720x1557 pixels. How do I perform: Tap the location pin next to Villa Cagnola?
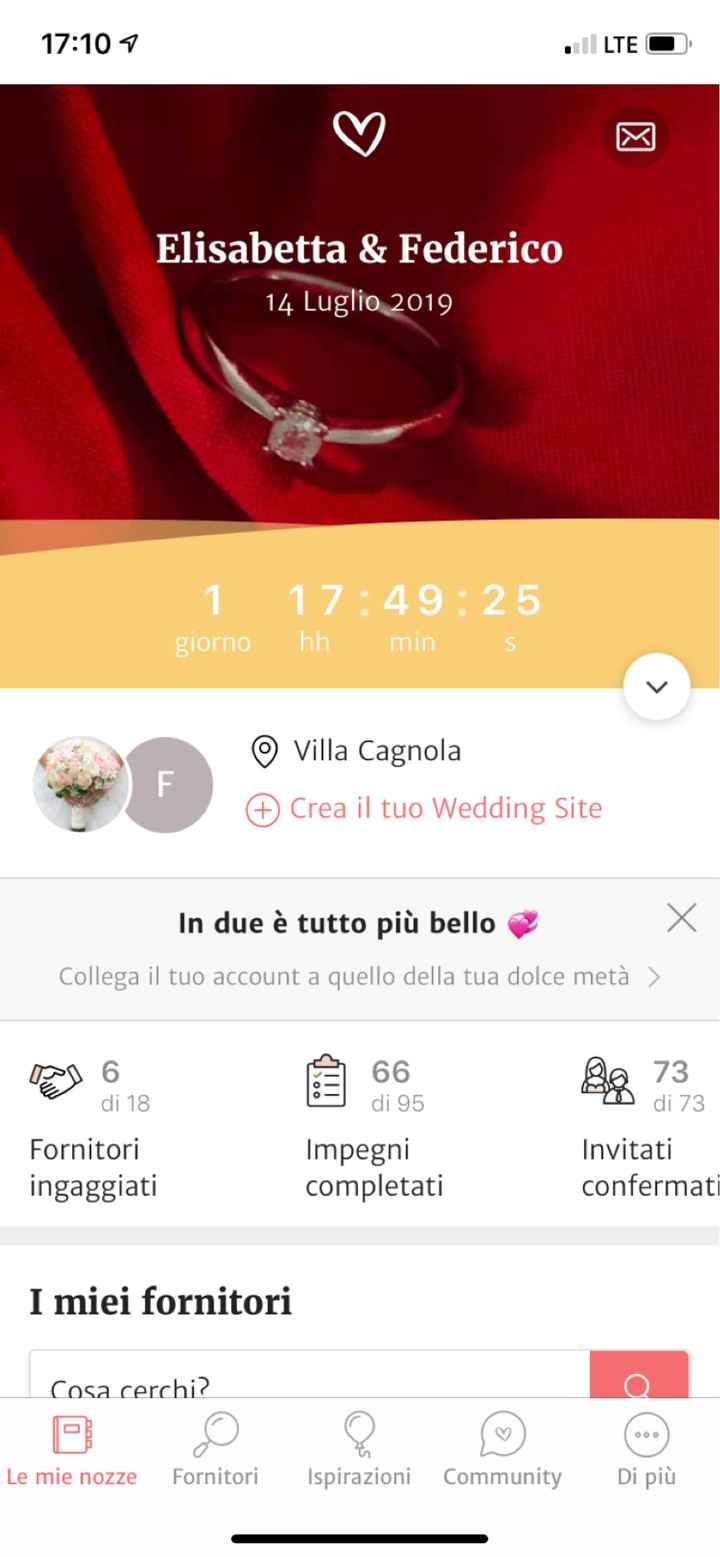[265, 751]
